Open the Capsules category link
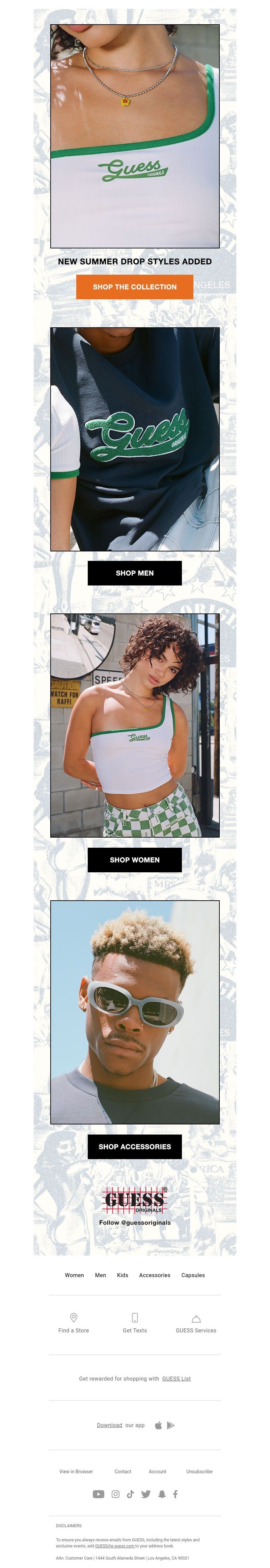The image size is (270, 1568). [193, 1275]
